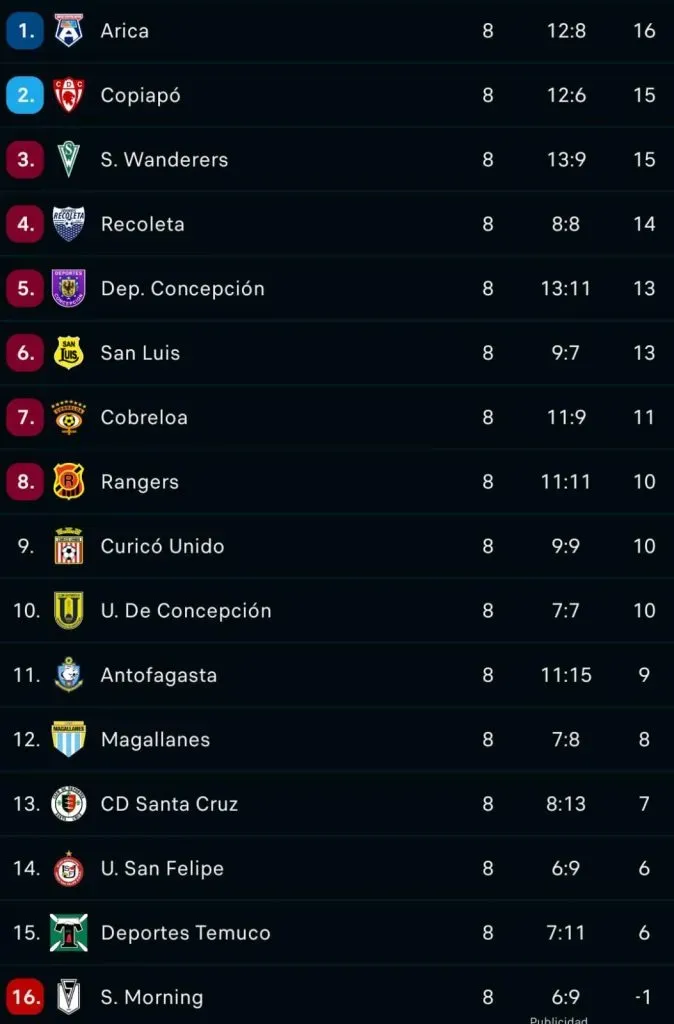
Task: View U. San Felipe team details
Action: pyautogui.click(x=162, y=869)
